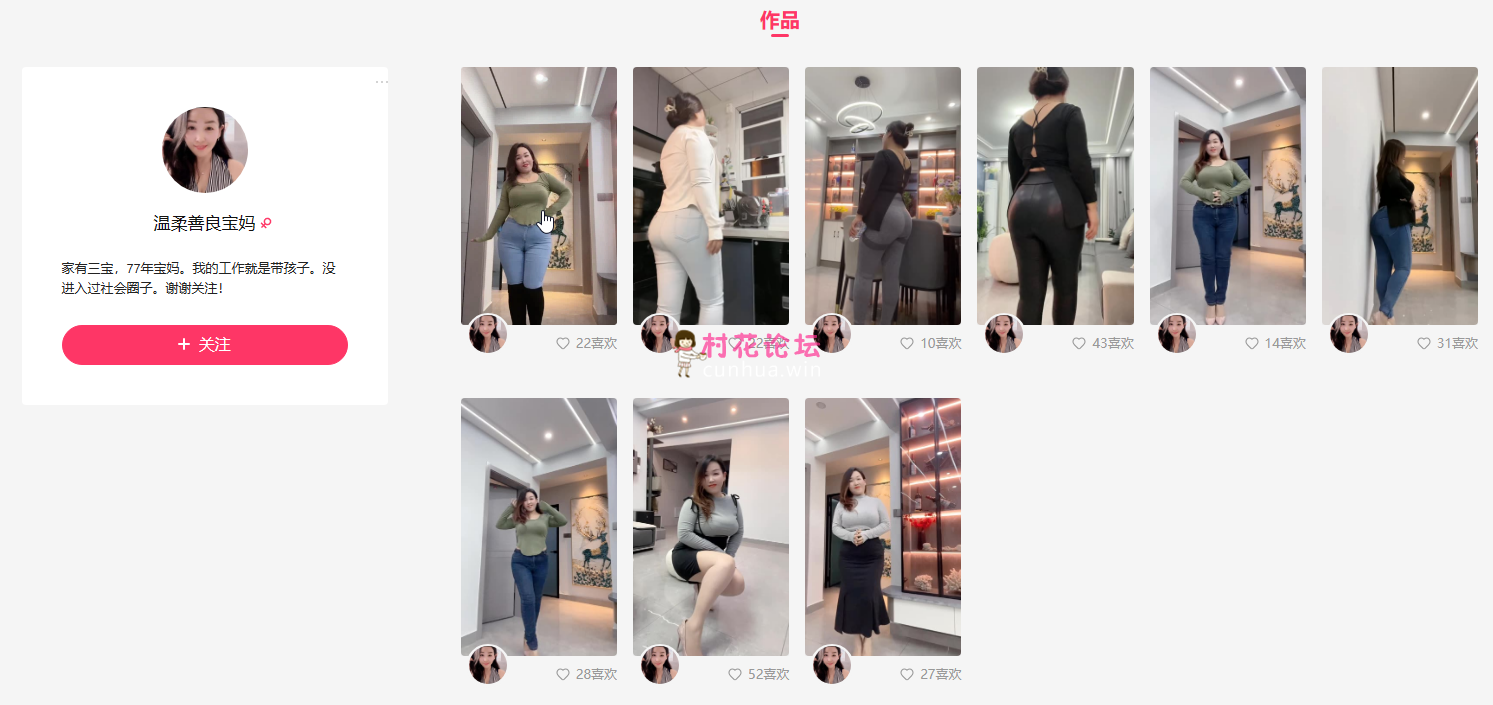Open 温柔善良宝妈 profile avatar
This screenshot has width=1493, height=705.
[205, 150]
